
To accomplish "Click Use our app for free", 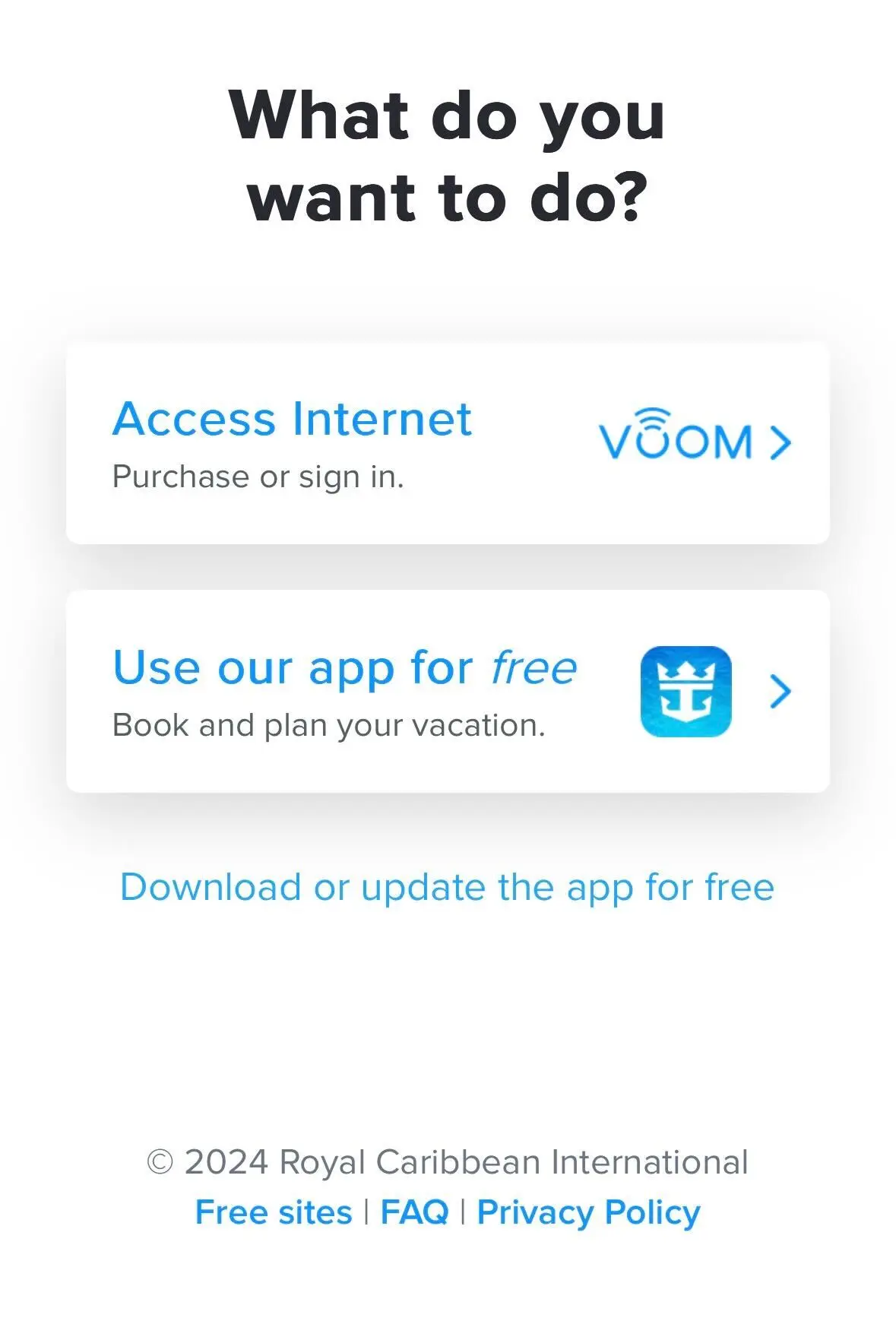I will click(x=346, y=667).
